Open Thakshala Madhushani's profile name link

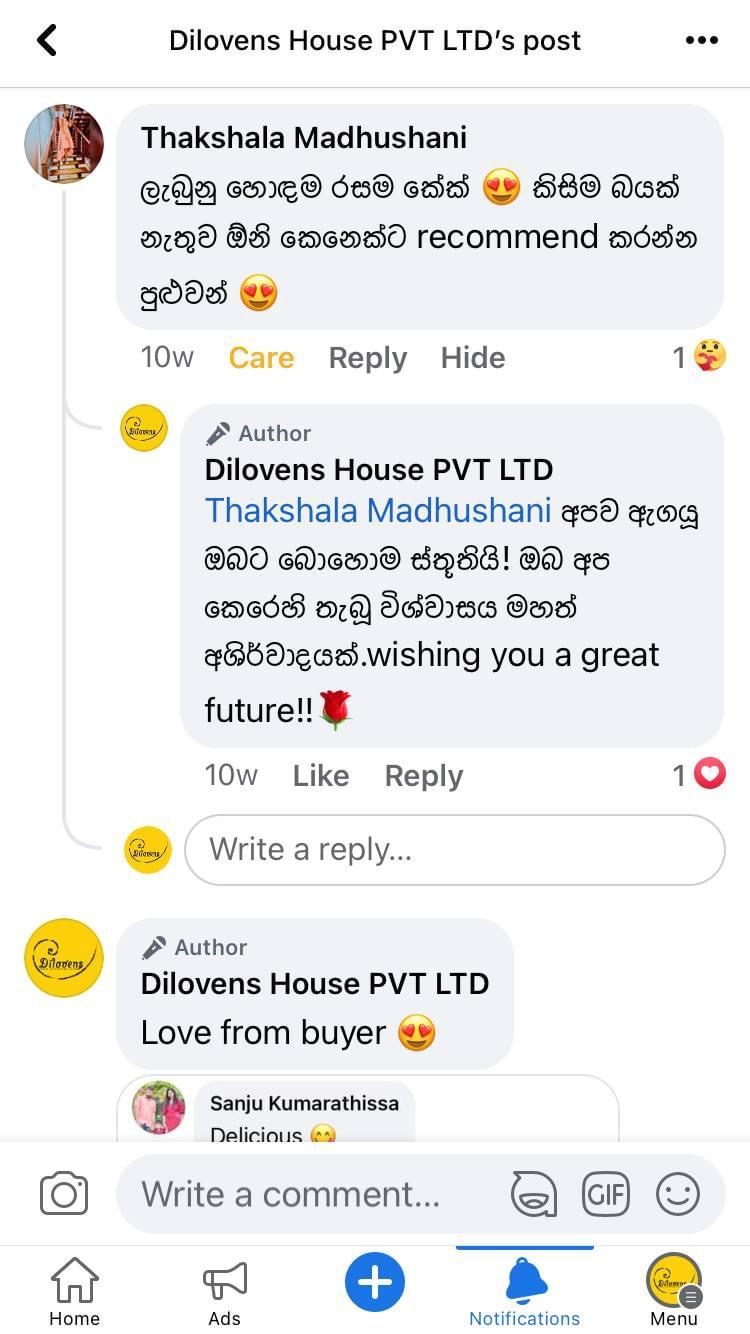304,138
